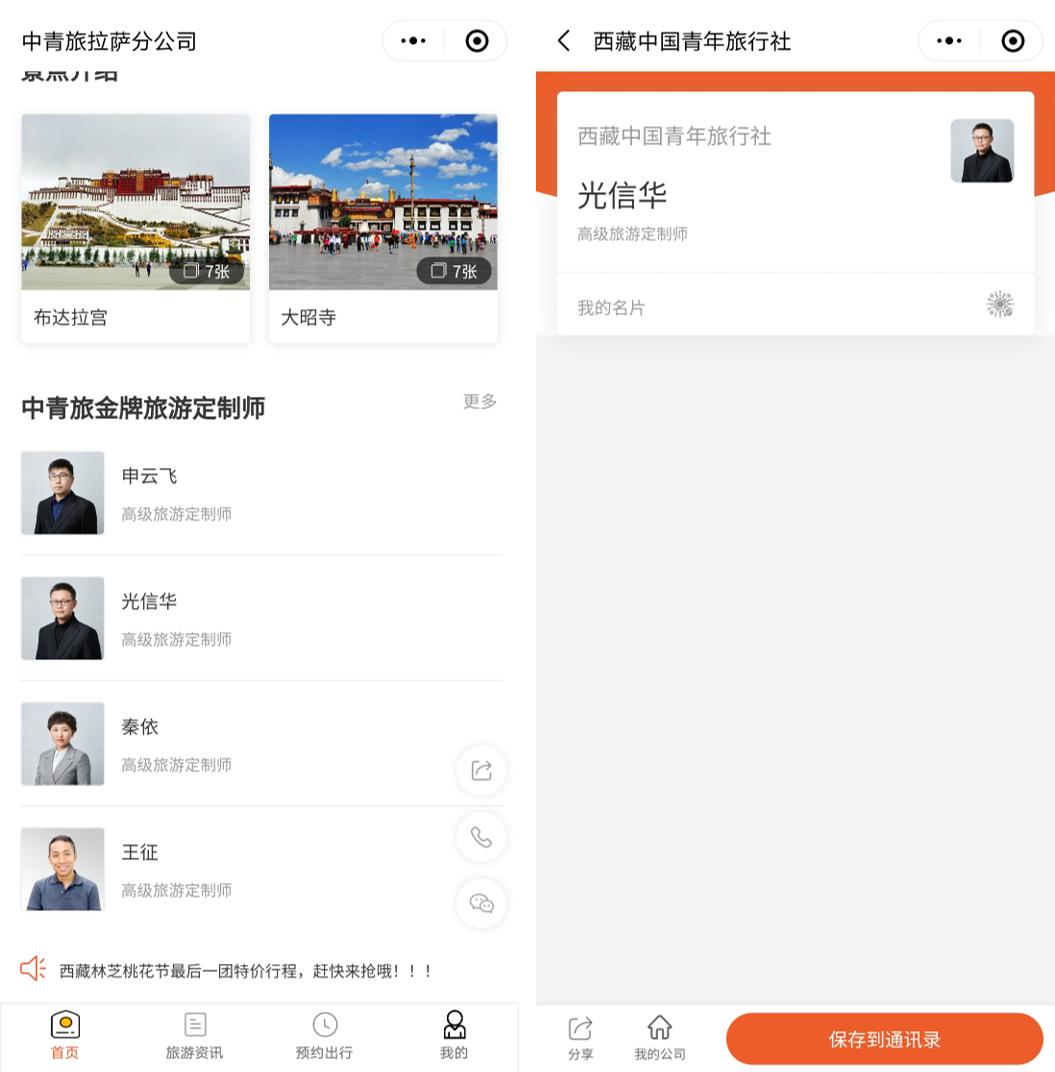Tap 更多 to see more travel planners
The width and height of the screenshot is (1055, 1072).
(x=480, y=401)
